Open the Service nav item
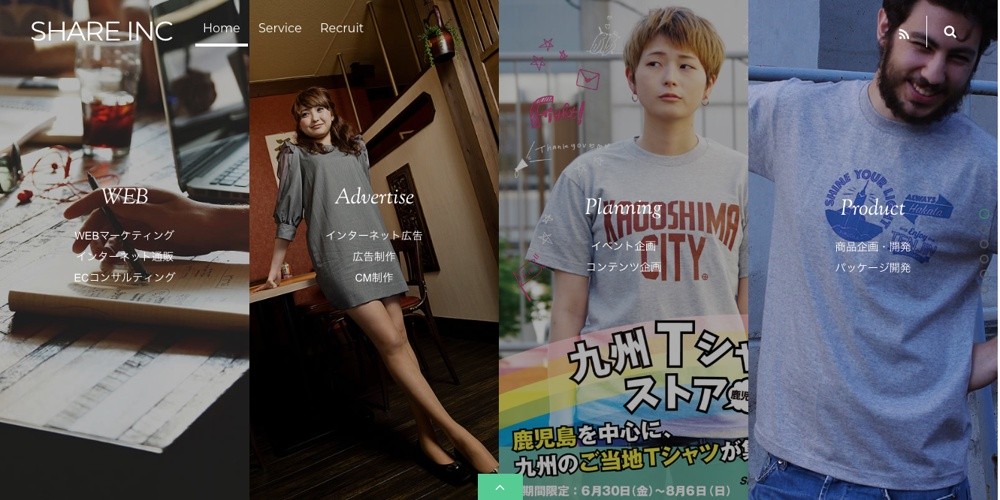The height and width of the screenshot is (500, 1000). point(280,28)
